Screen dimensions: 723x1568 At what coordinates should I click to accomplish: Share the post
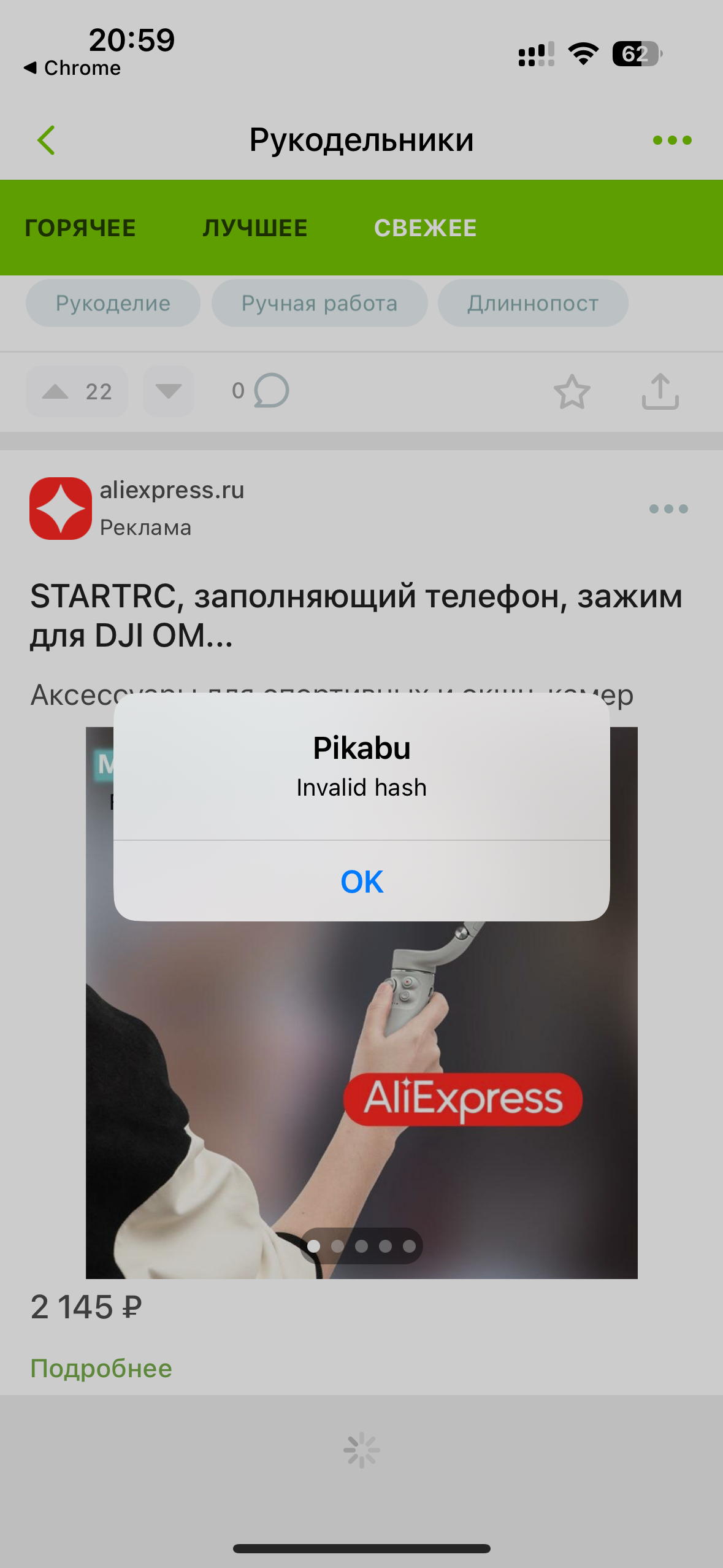pyautogui.click(x=660, y=391)
